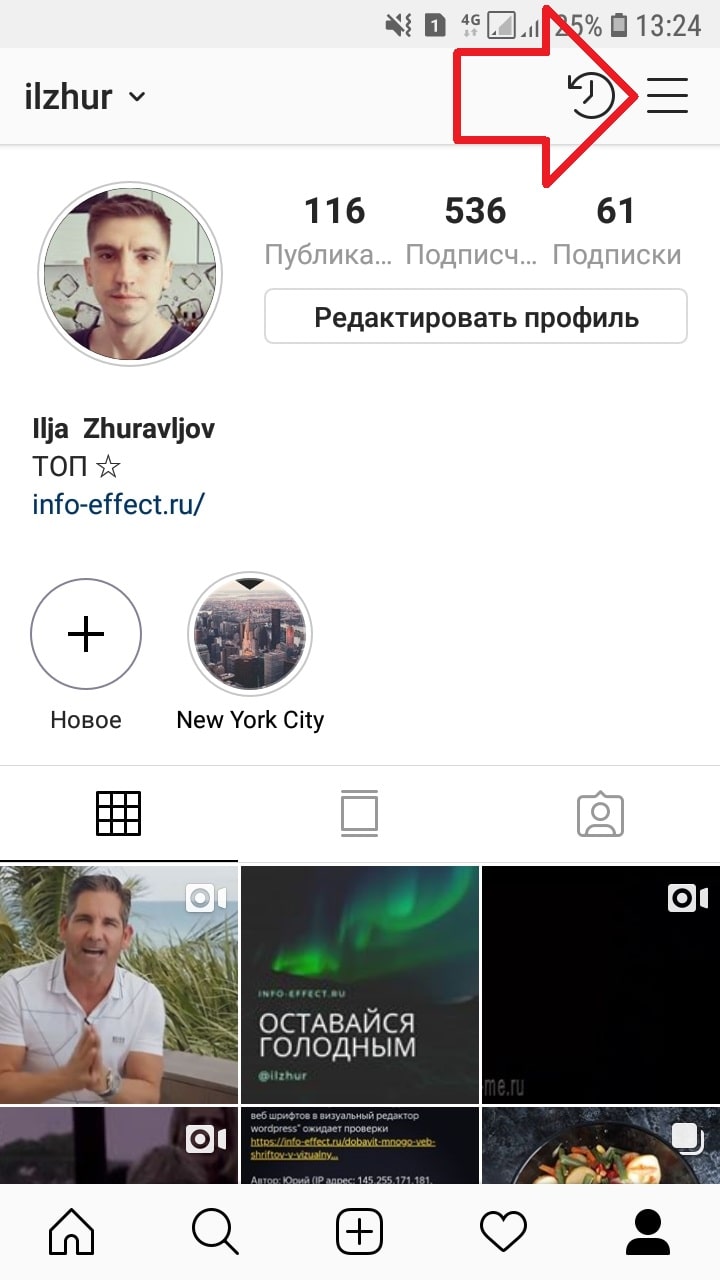
Task: Open the New York City highlight
Action: tap(250, 635)
